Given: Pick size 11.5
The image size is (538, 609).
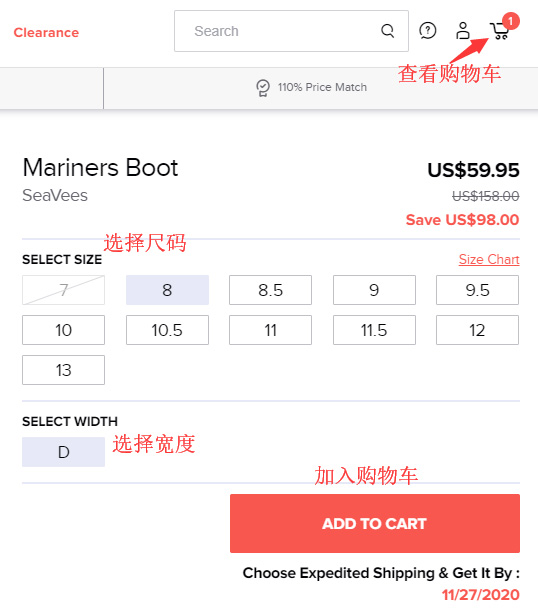Looking at the screenshot, I should [x=374, y=330].
